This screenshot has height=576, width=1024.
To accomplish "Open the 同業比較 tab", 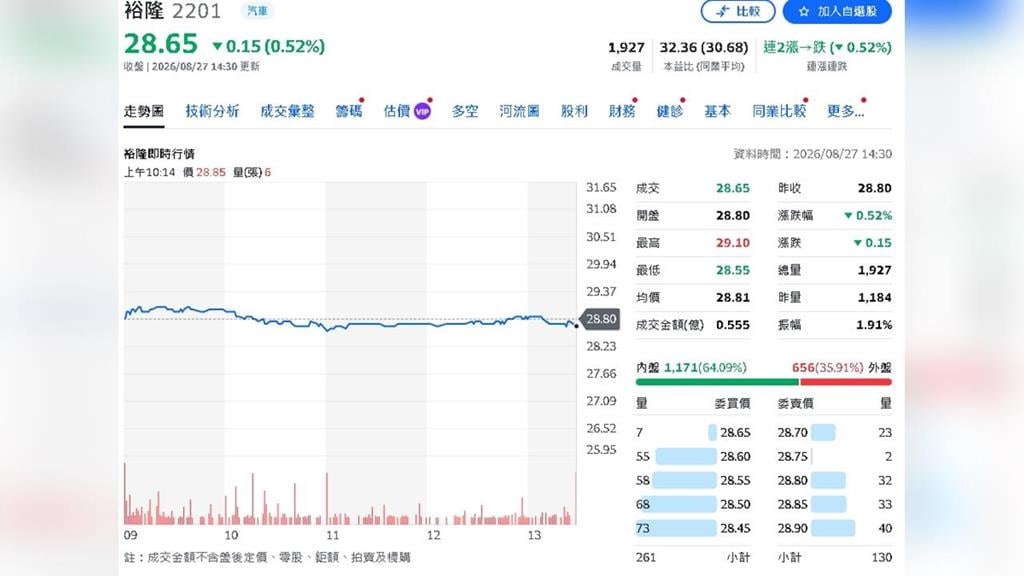I will 779,111.
